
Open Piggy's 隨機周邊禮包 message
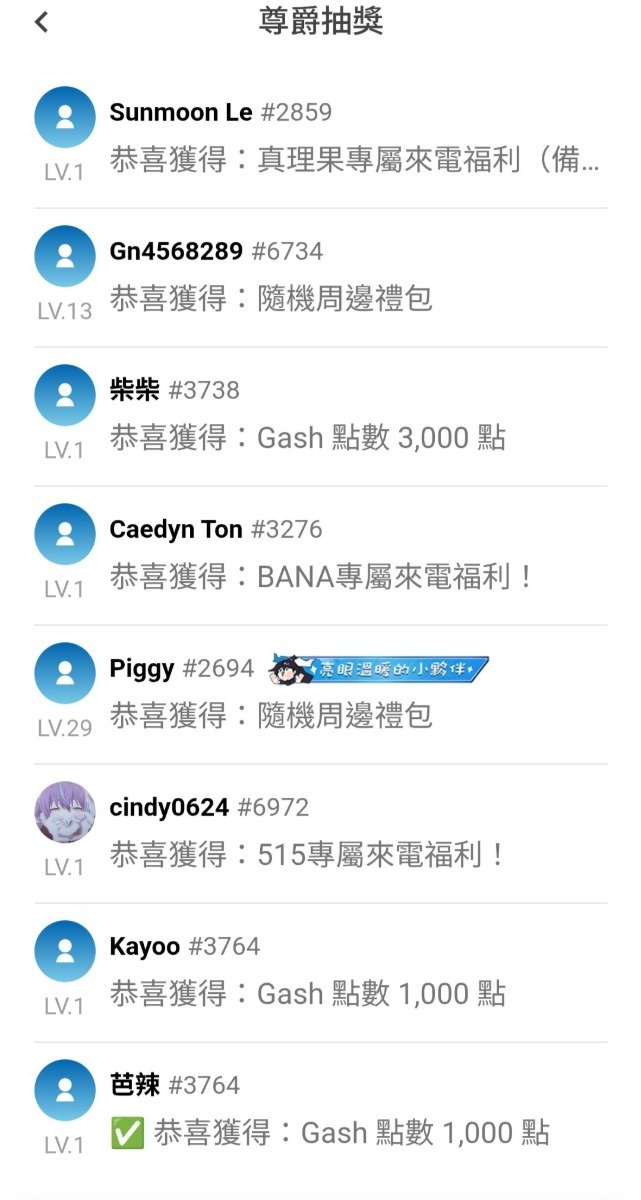(x=271, y=715)
